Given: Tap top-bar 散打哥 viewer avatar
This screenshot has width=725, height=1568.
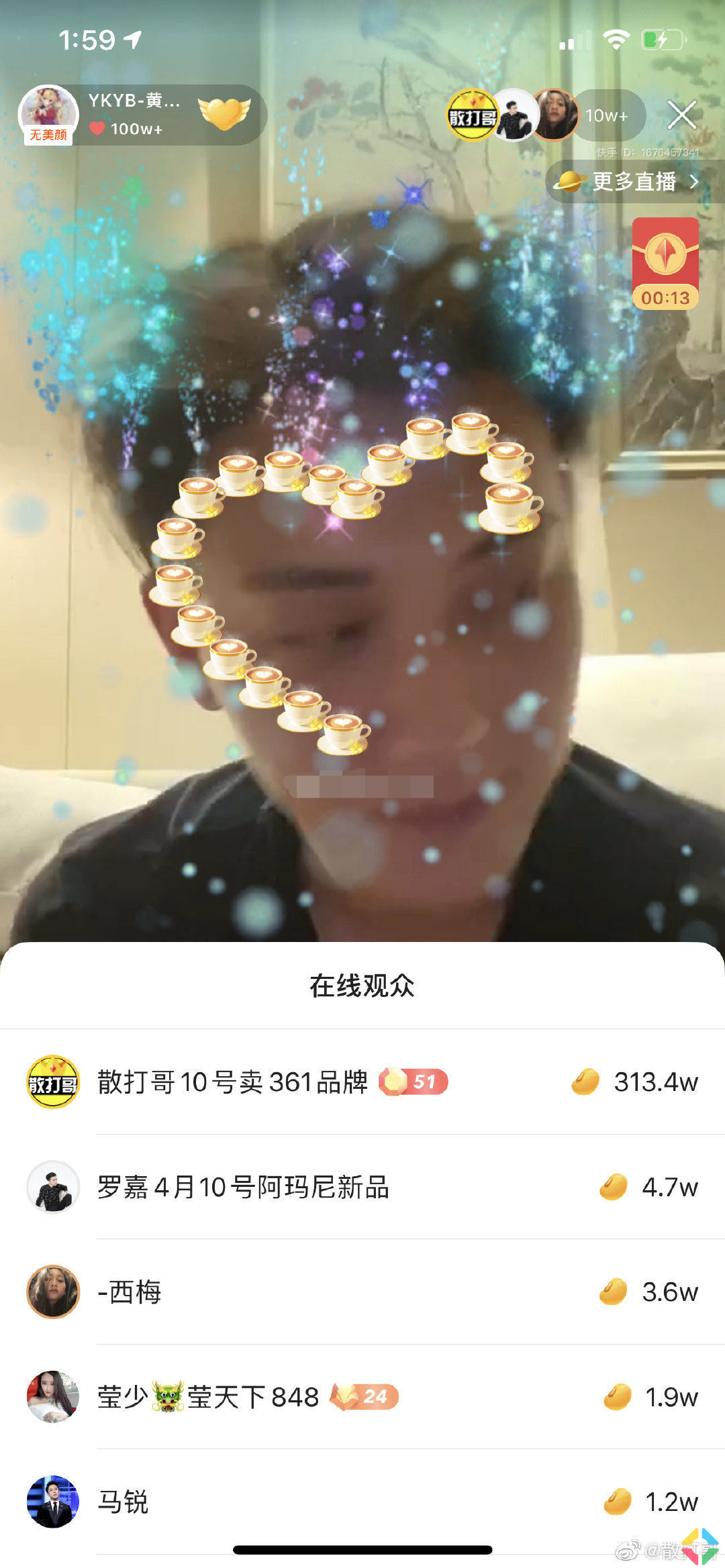Looking at the screenshot, I should (473, 116).
